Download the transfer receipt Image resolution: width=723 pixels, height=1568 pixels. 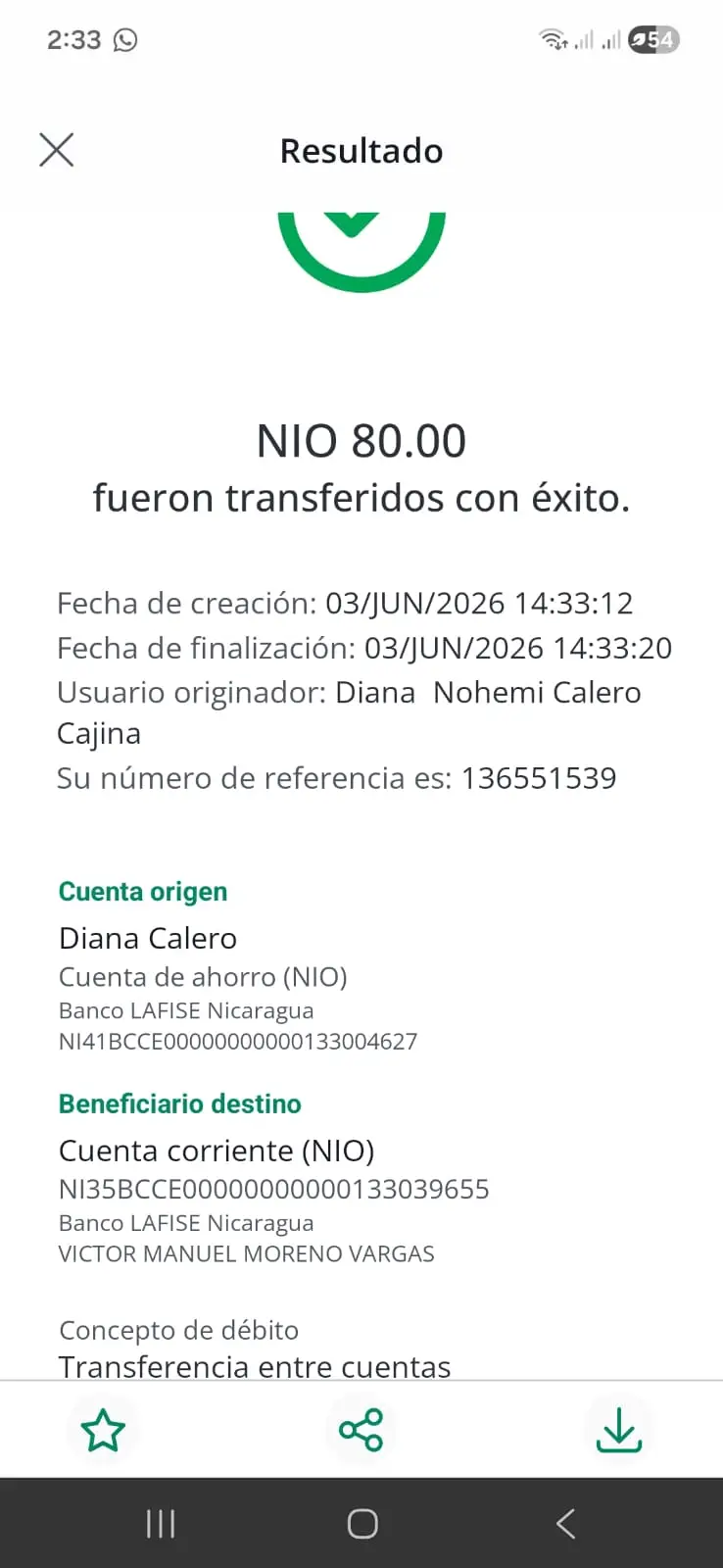point(619,1430)
